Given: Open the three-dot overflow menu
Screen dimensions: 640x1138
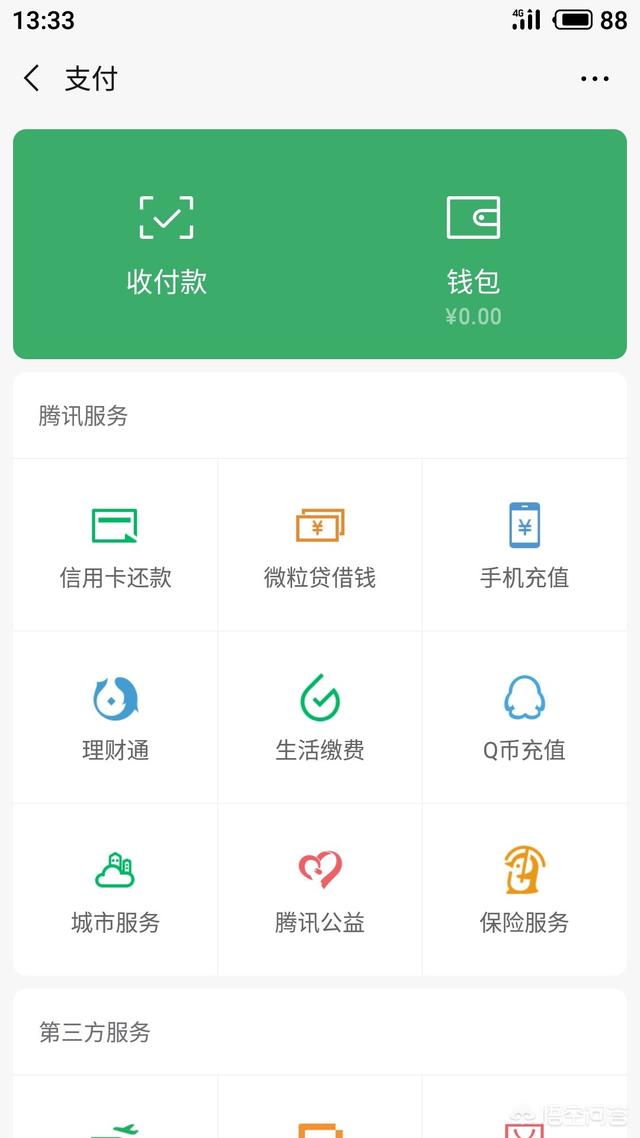Looking at the screenshot, I should tap(595, 79).
